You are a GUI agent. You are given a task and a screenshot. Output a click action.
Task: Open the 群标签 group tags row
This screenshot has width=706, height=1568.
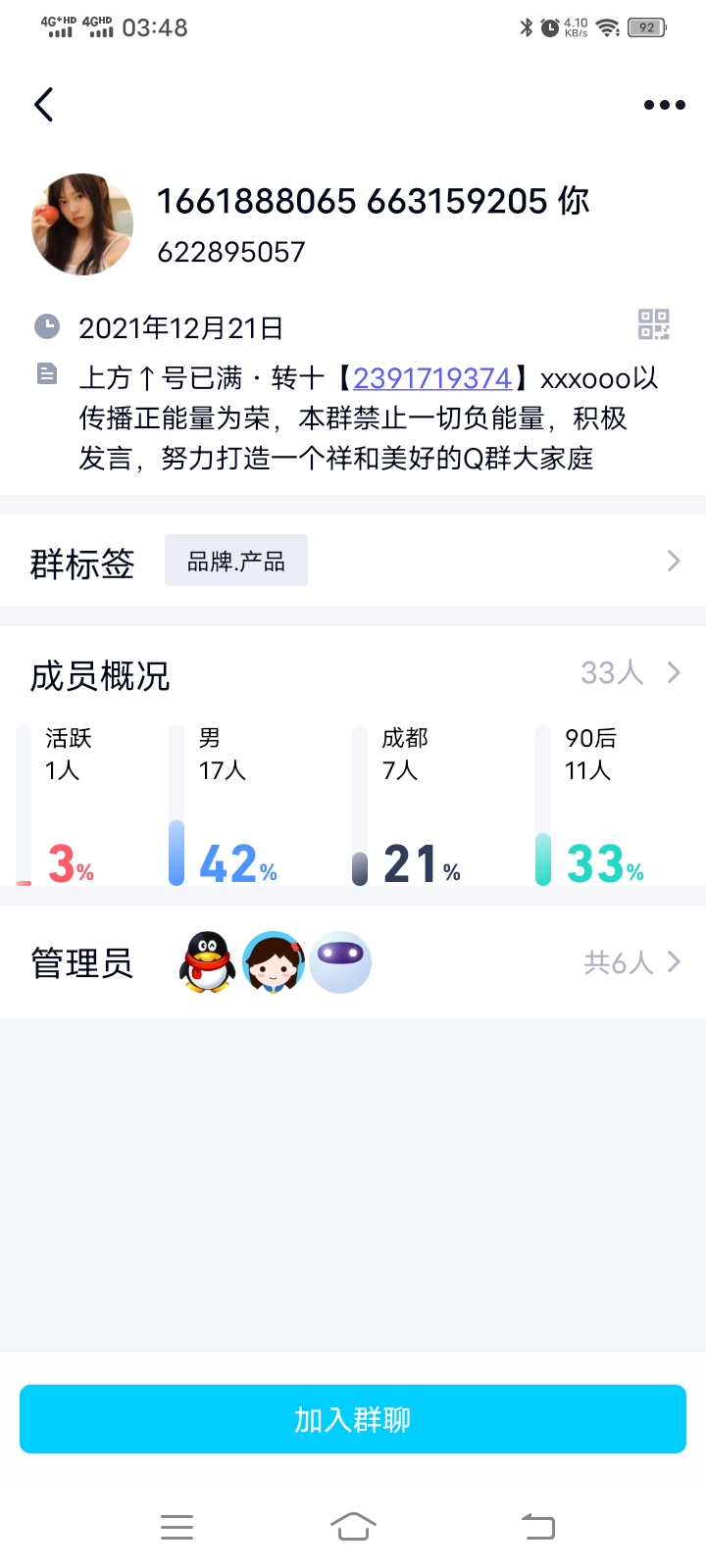(x=353, y=562)
